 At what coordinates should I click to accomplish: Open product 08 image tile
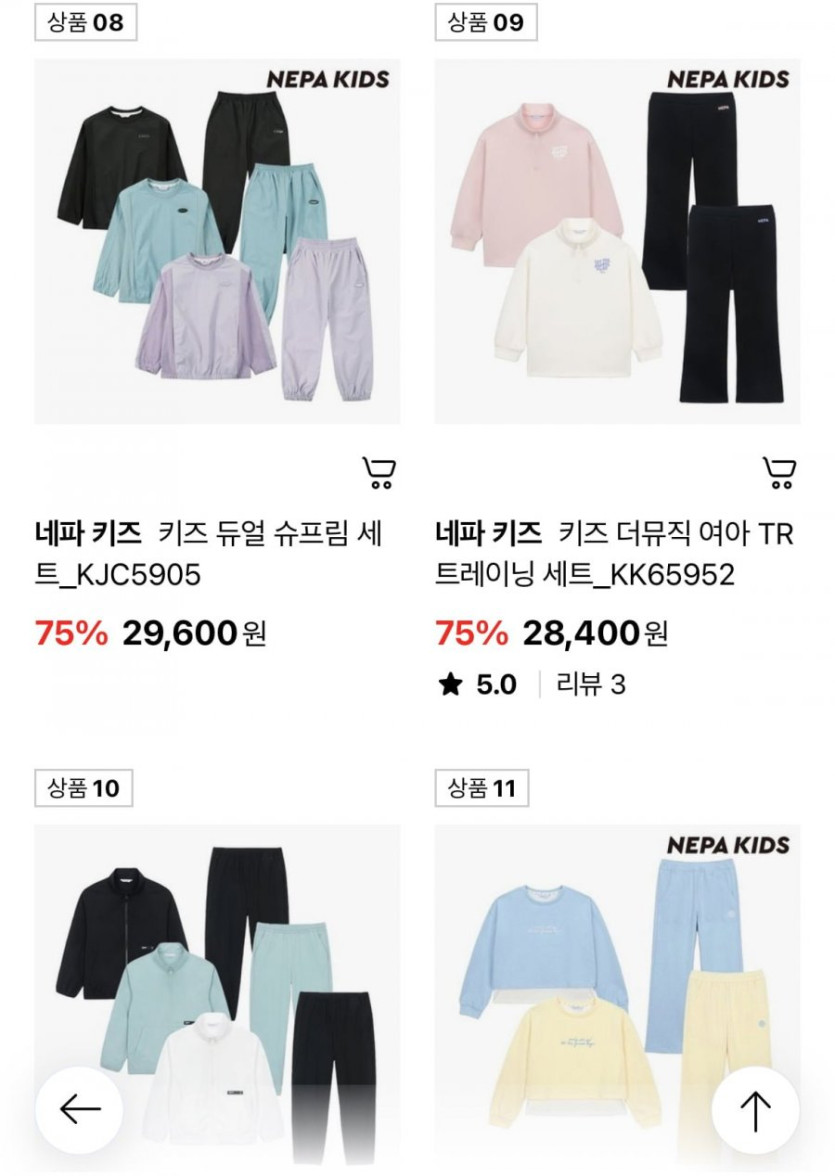coord(217,241)
